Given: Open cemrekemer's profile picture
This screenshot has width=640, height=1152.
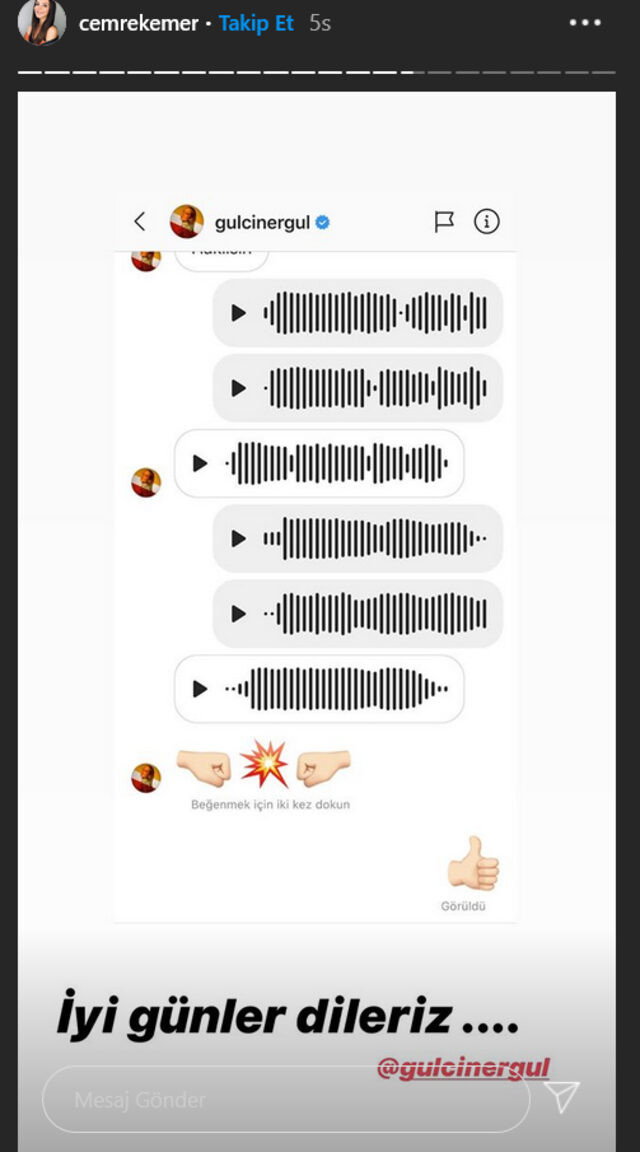Looking at the screenshot, I should click(41, 22).
